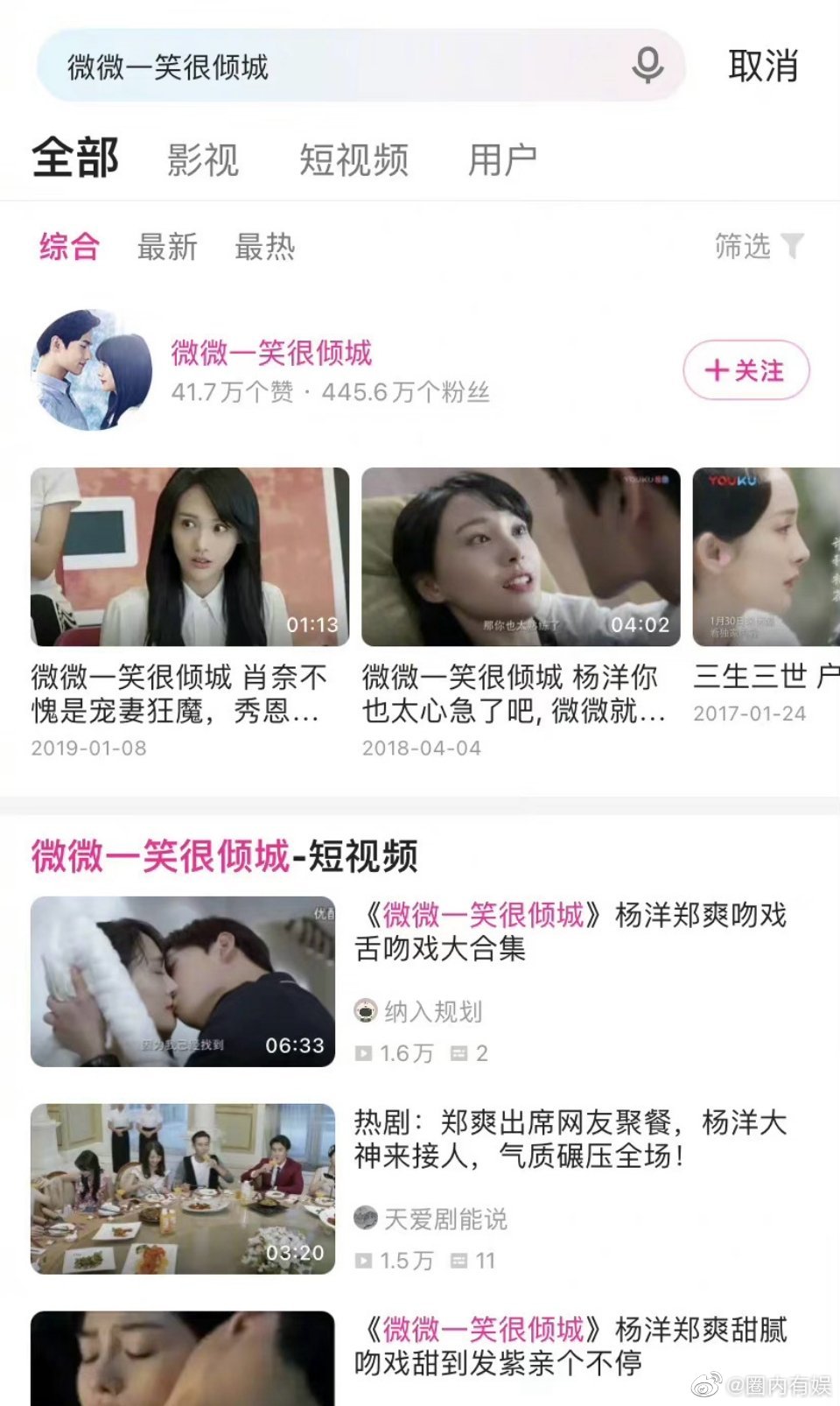The width and height of the screenshot is (840, 1406).
Task: Sort results by 最热
Action: click(x=264, y=247)
